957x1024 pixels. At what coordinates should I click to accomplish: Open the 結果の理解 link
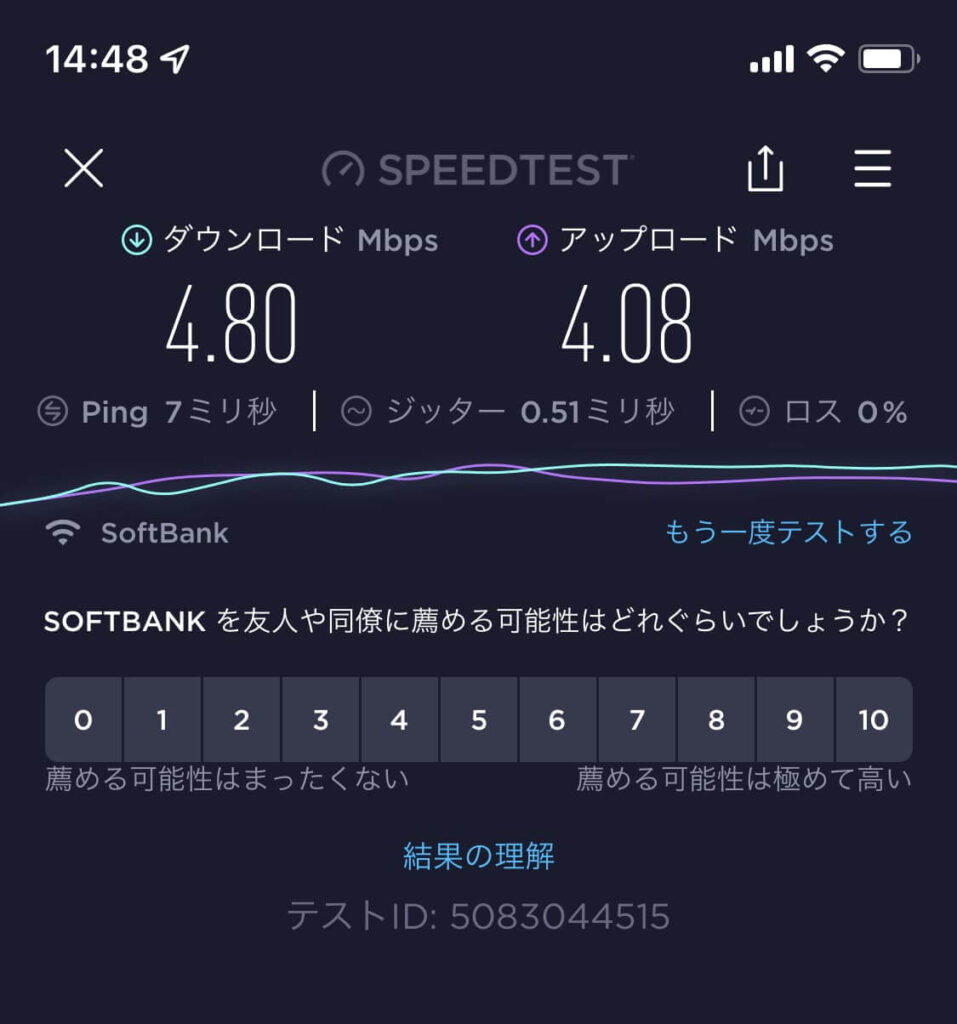(478, 856)
